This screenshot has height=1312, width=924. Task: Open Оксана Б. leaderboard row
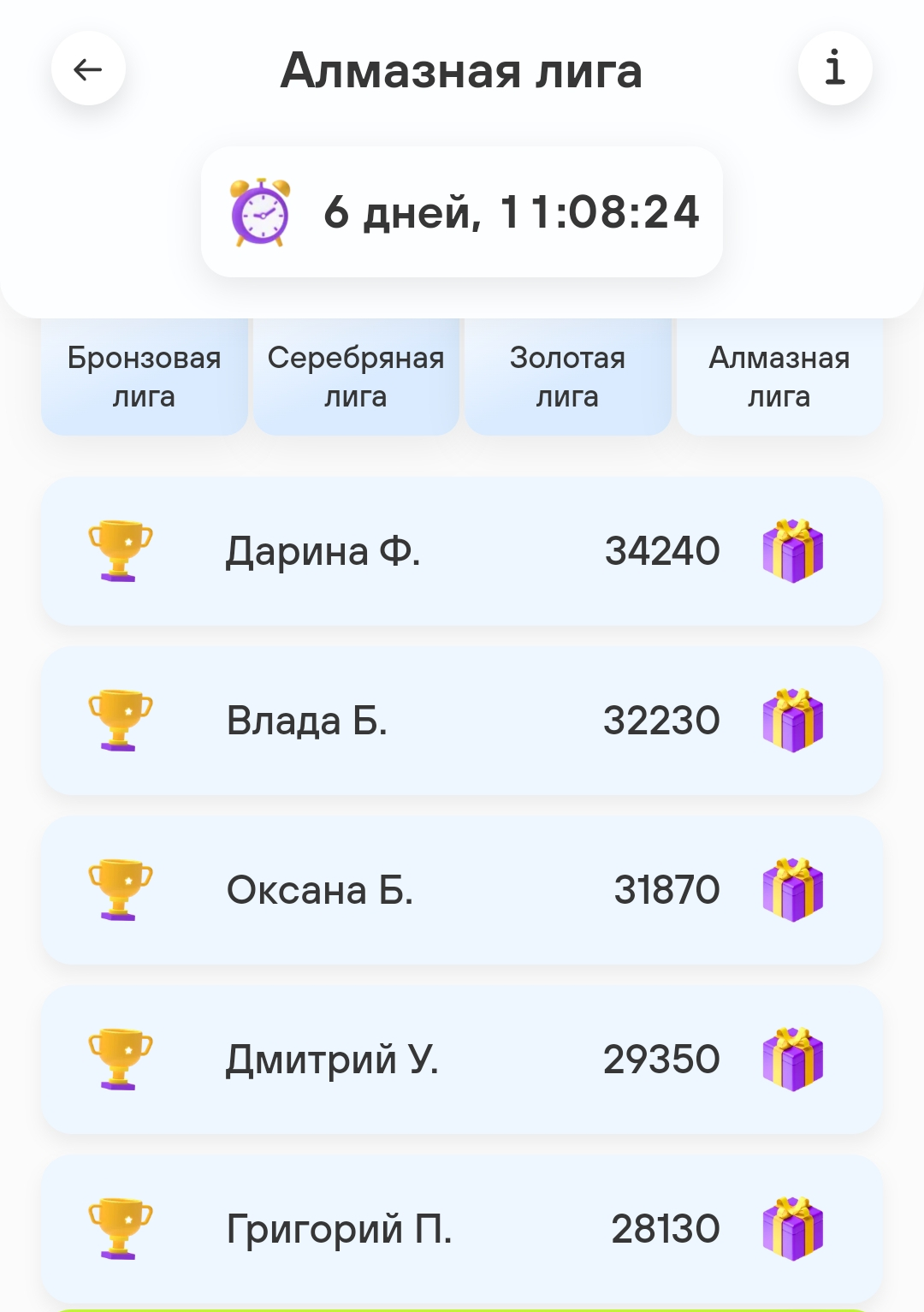point(462,890)
